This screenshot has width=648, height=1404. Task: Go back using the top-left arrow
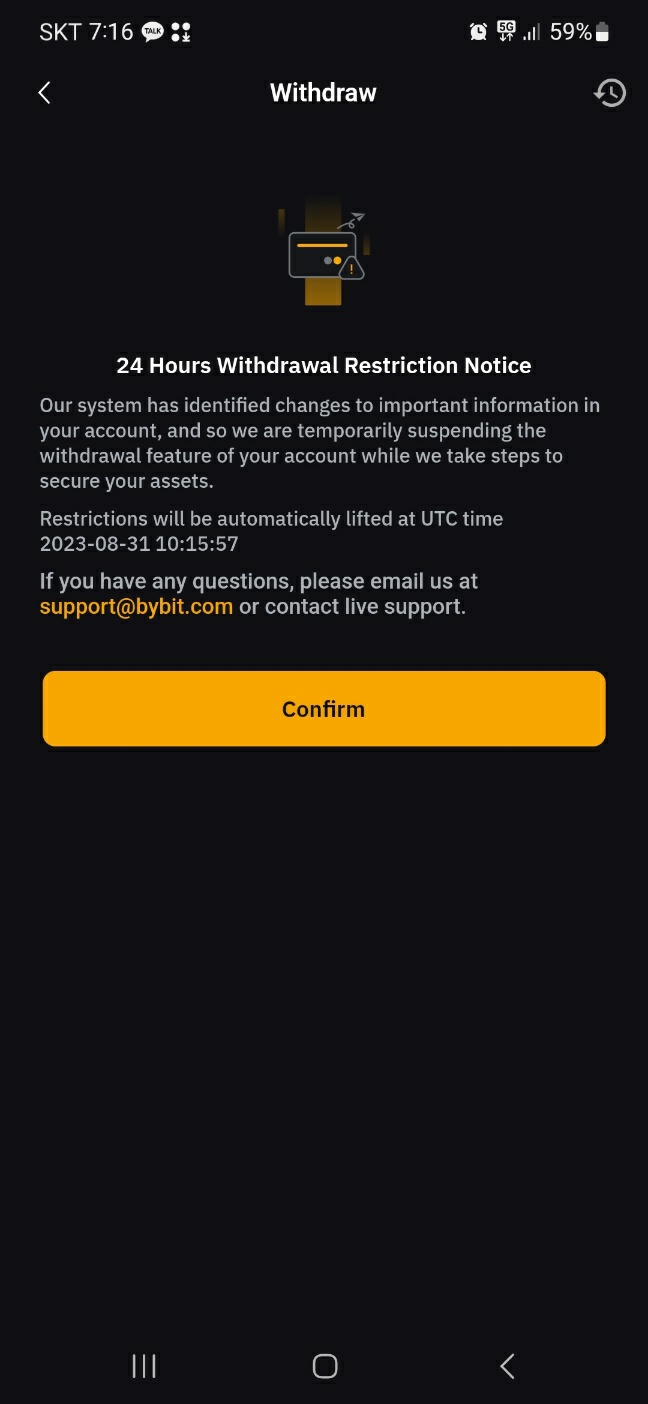(44, 93)
